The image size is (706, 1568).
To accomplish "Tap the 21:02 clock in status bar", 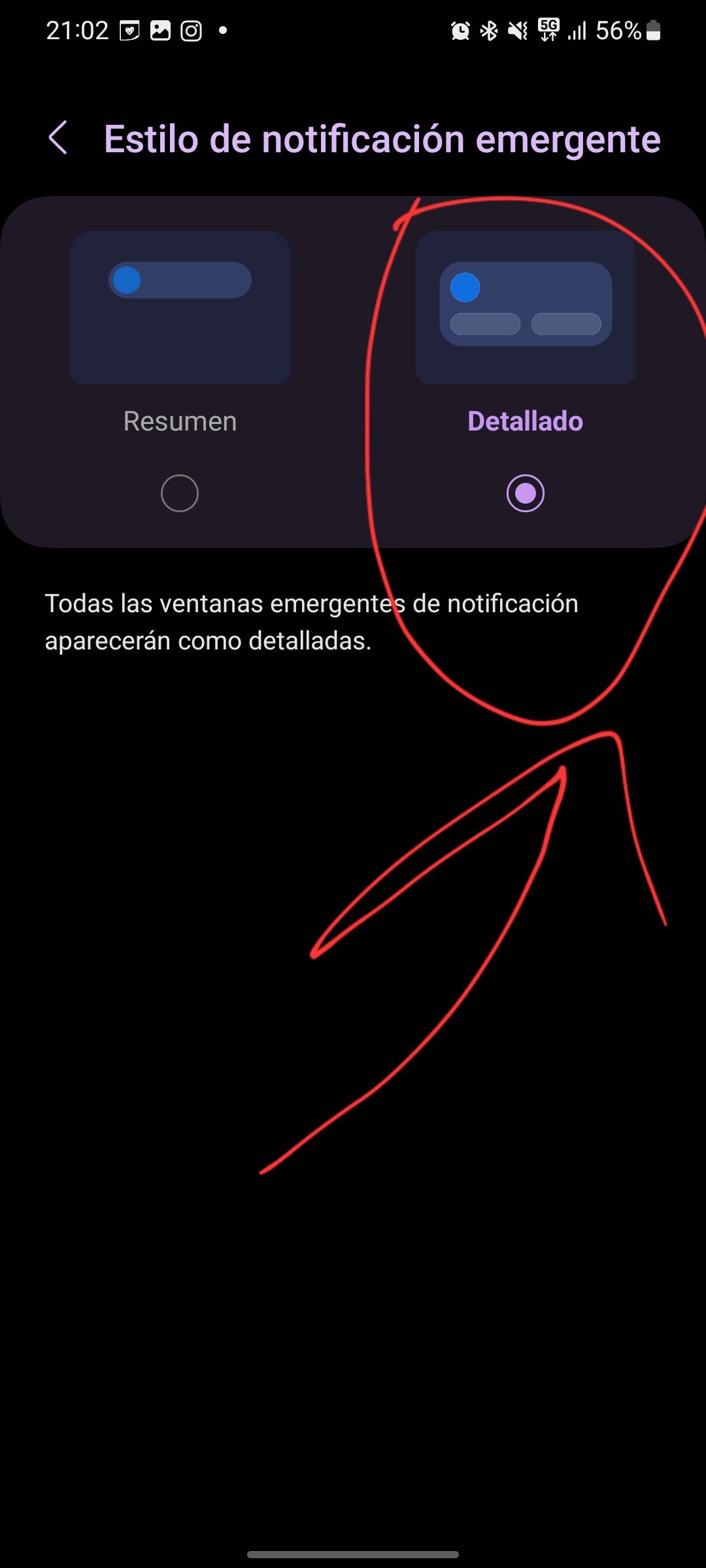I will pos(78,29).
